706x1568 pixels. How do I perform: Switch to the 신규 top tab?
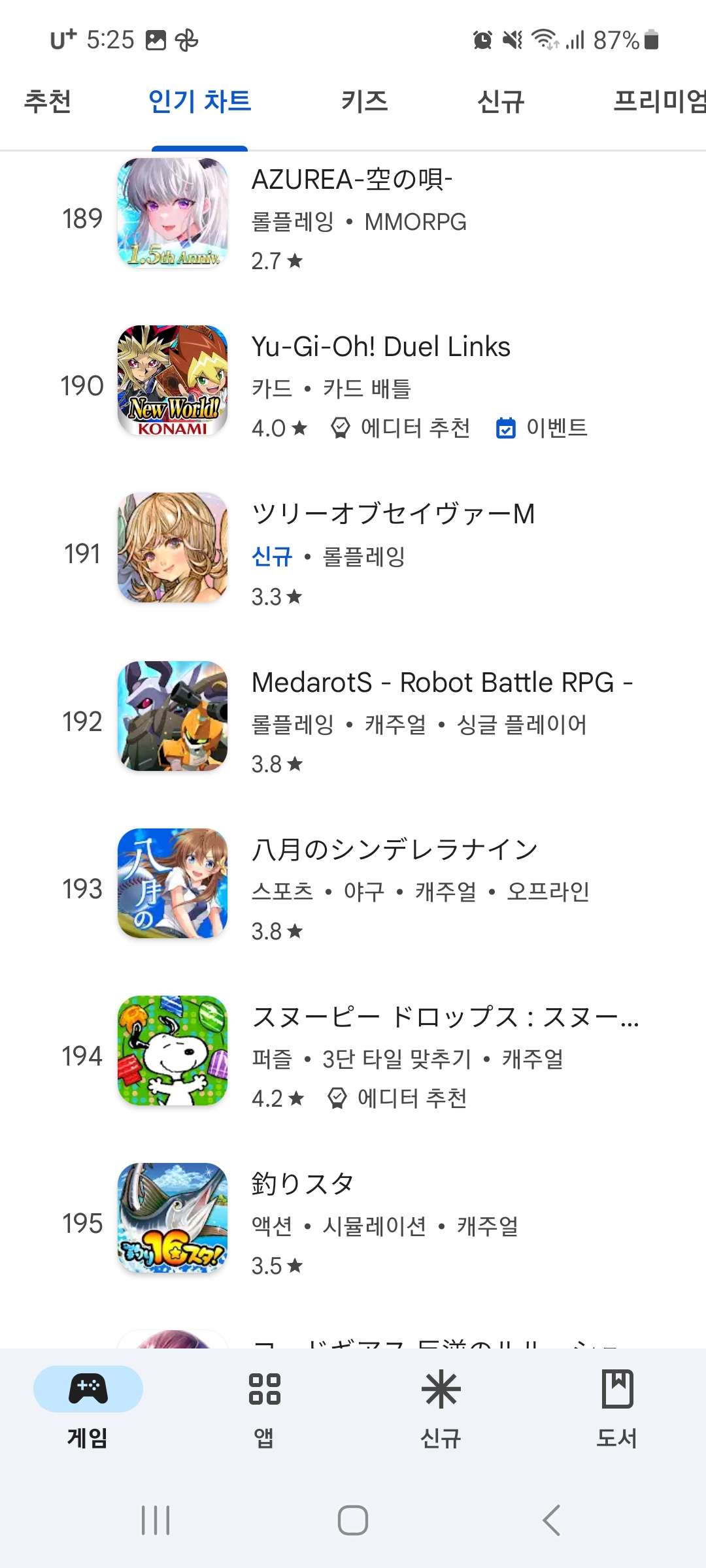point(501,102)
